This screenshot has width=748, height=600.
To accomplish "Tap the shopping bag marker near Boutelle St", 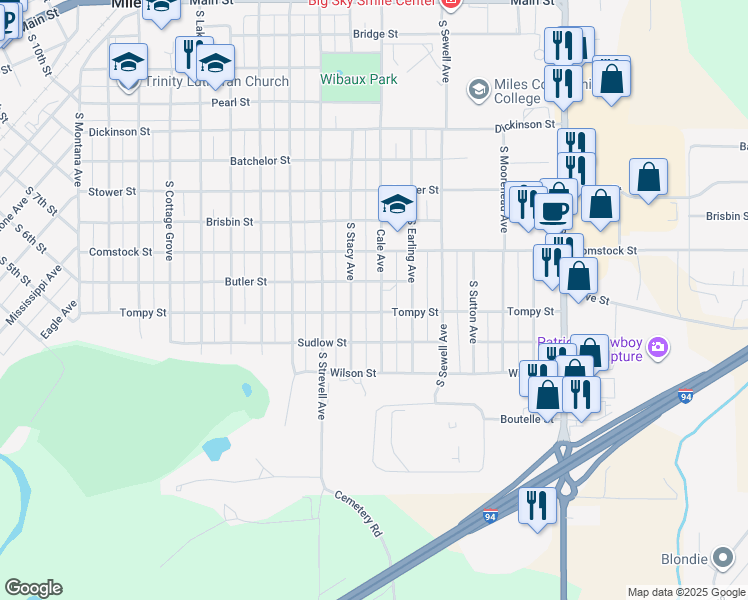I will click(547, 394).
